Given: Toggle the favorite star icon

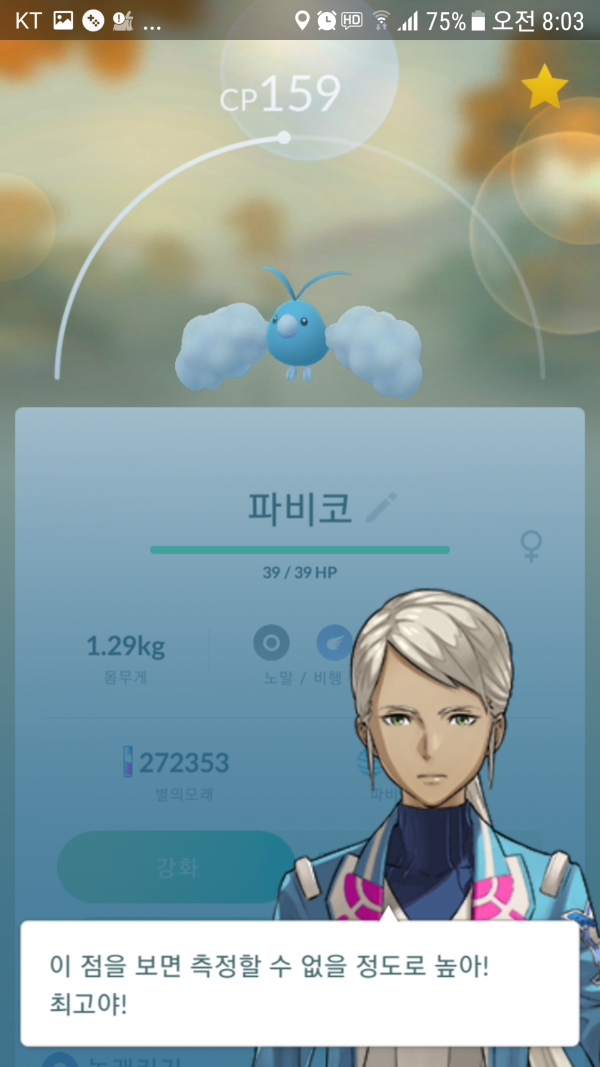Looking at the screenshot, I should (x=544, y=89).
